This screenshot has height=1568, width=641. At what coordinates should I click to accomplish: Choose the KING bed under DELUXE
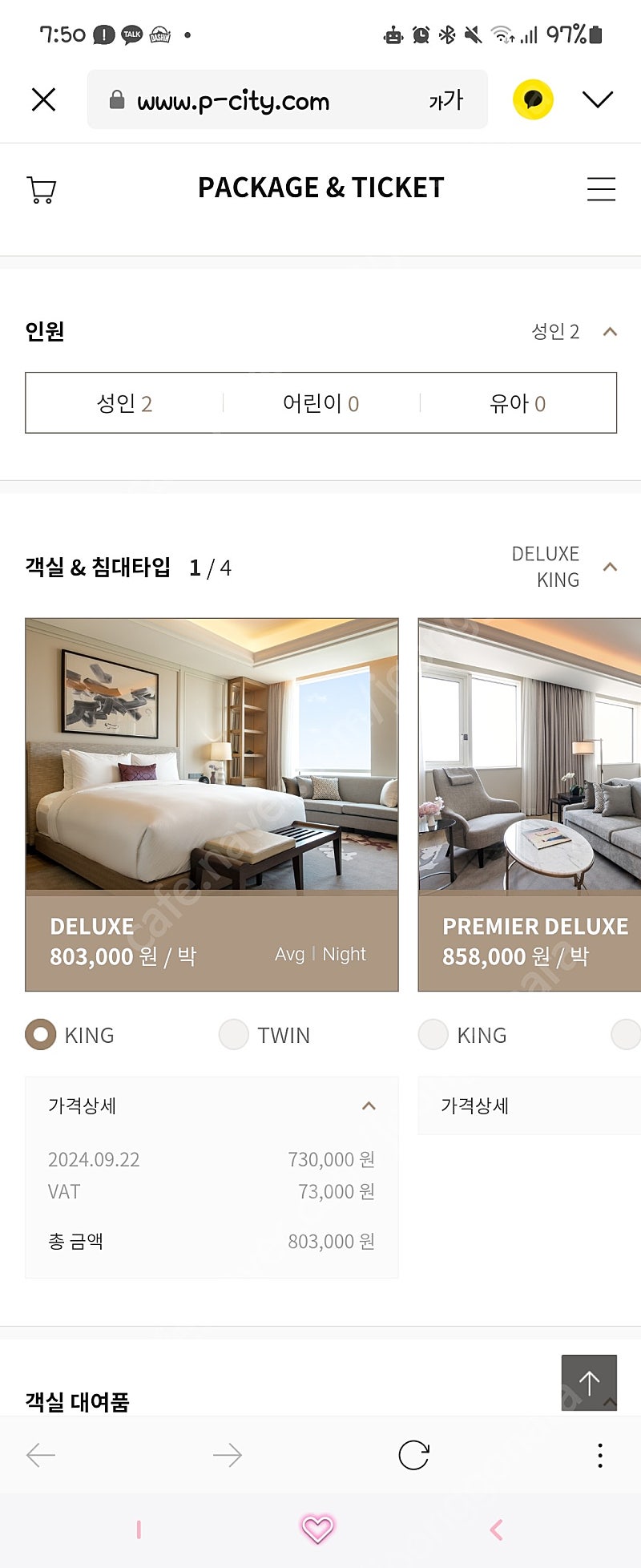pos(41,1035)
